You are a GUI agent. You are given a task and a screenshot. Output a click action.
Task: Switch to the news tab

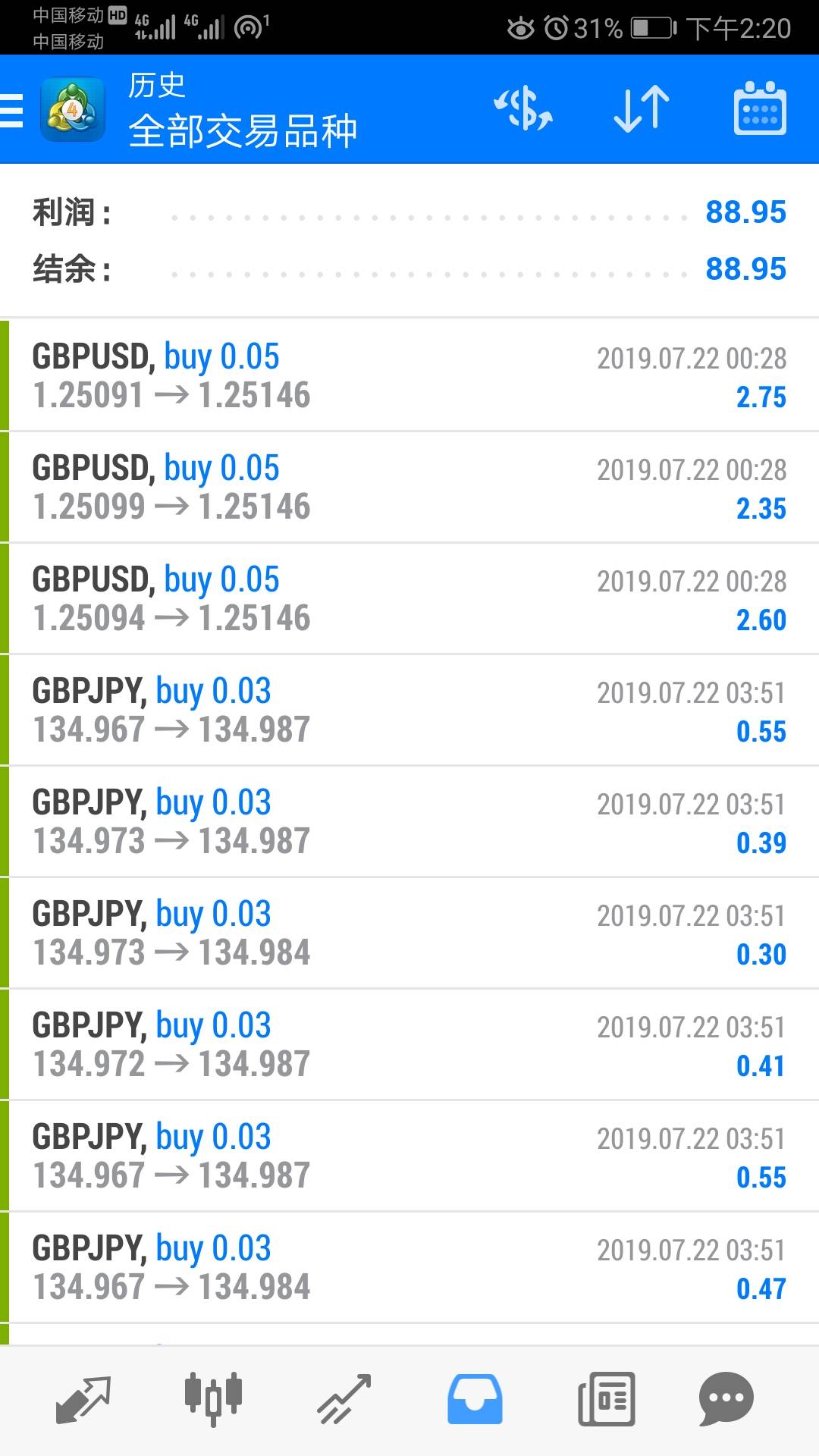(606, 1398)
